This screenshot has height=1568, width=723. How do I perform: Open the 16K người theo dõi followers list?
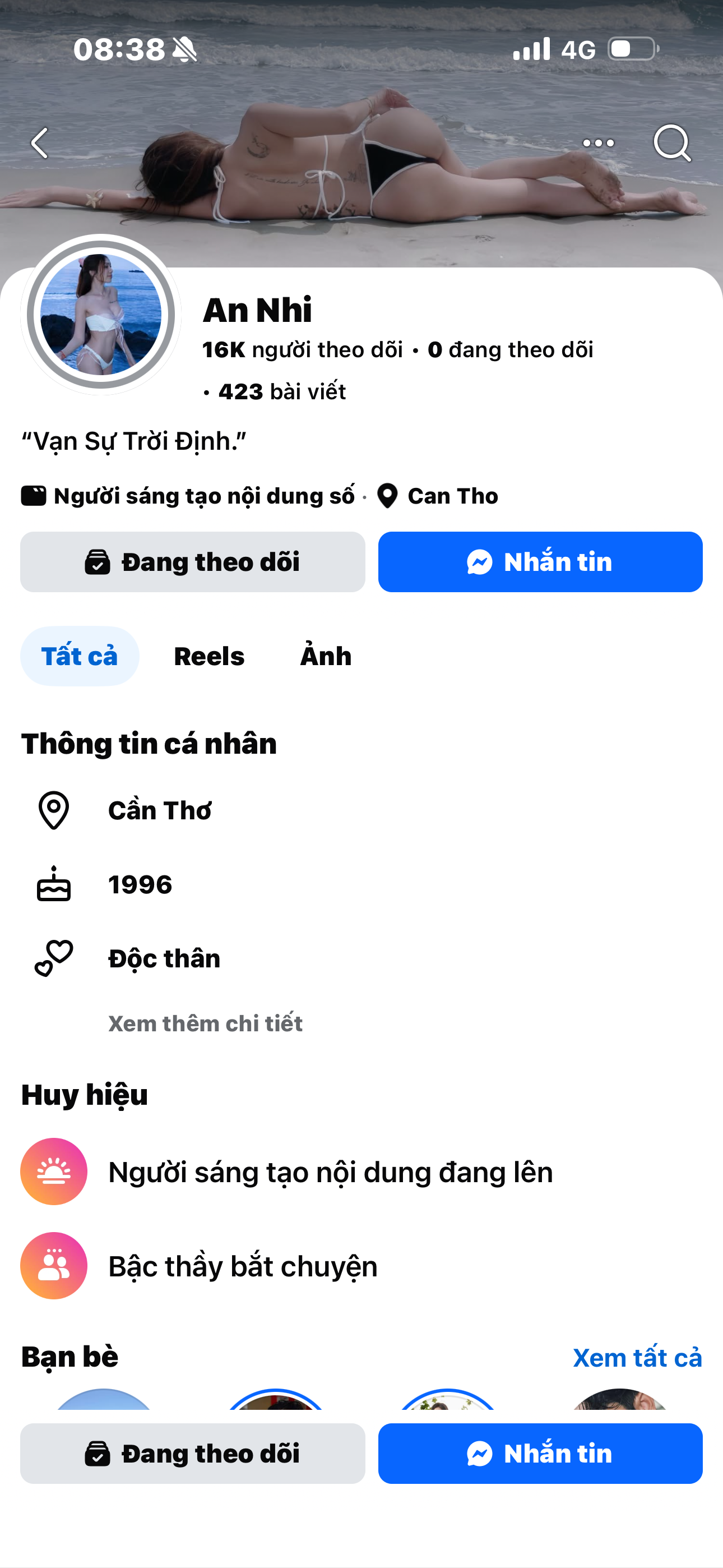[303, 350]
